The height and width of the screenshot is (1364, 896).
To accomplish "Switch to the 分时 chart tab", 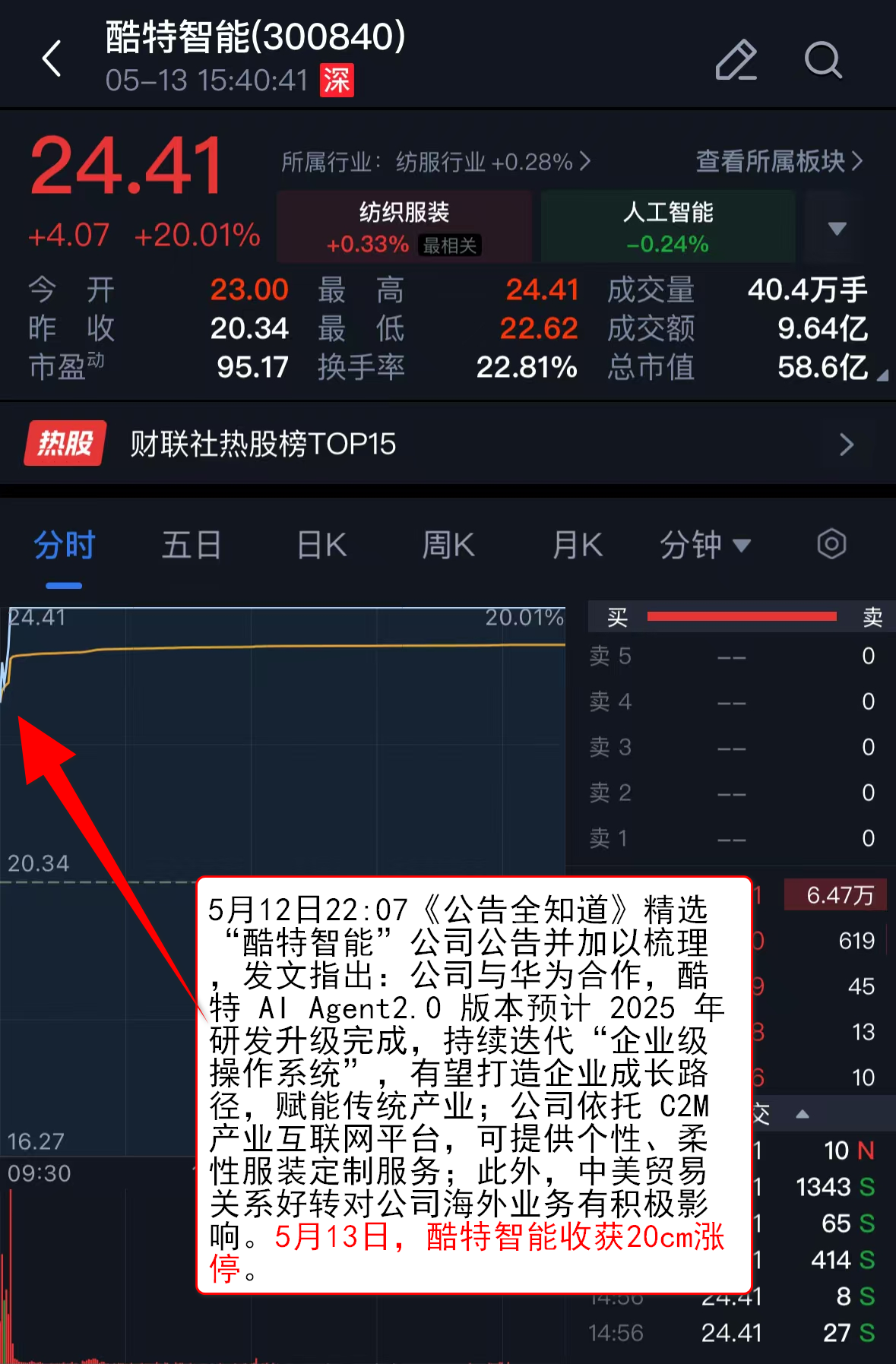I will [64, 546].
